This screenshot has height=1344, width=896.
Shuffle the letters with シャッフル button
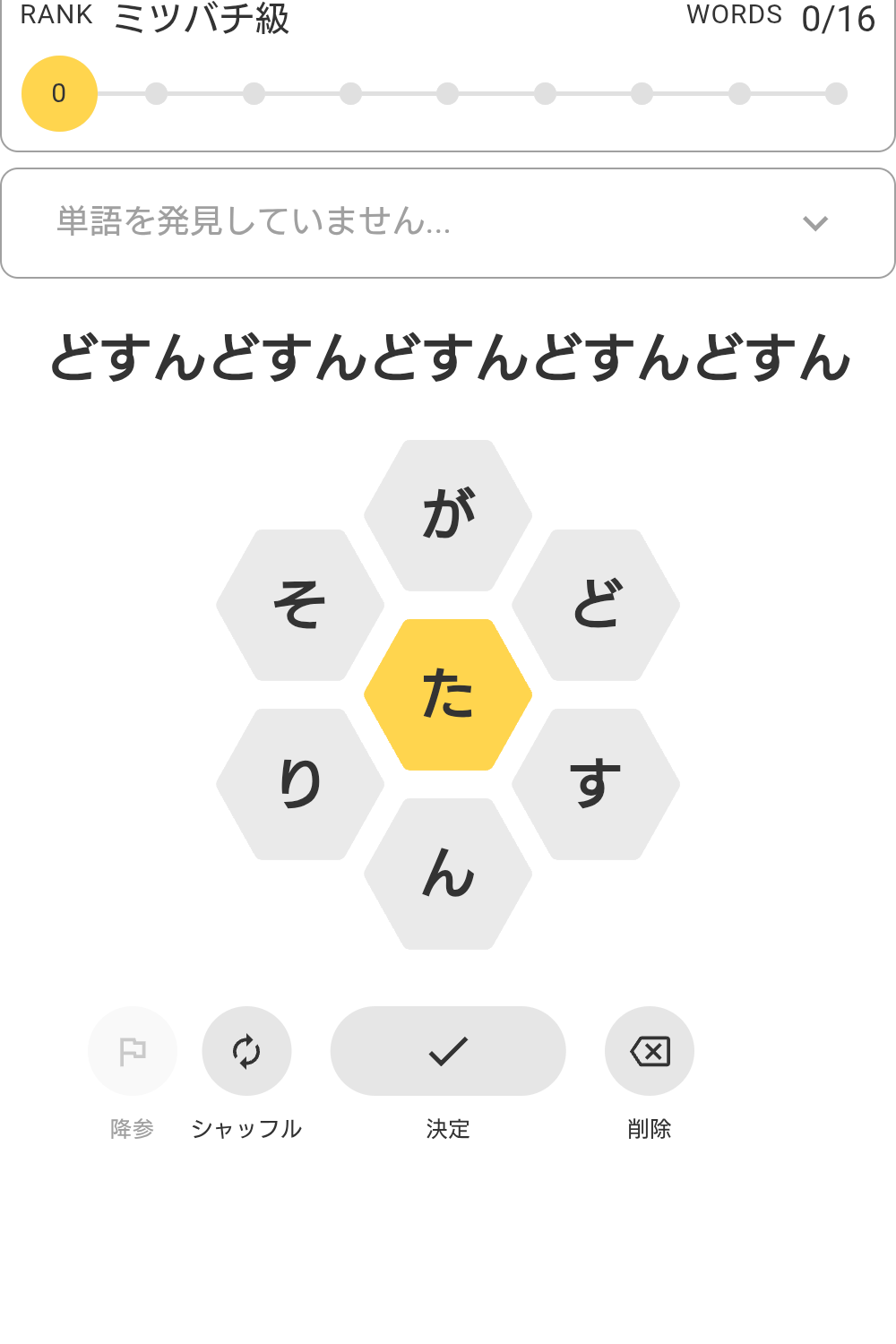[x=246, y=1051]
